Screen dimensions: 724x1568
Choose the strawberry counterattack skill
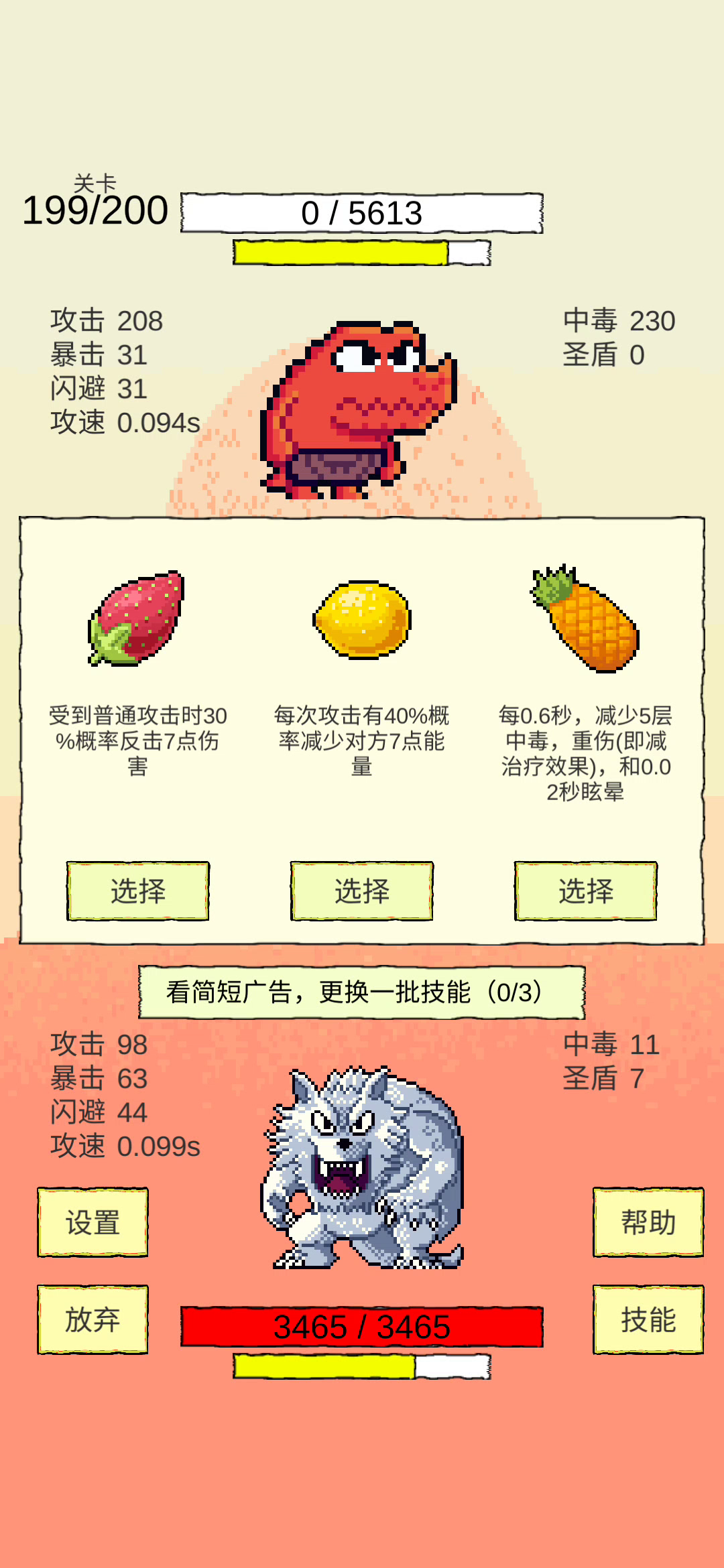(138, 891)
